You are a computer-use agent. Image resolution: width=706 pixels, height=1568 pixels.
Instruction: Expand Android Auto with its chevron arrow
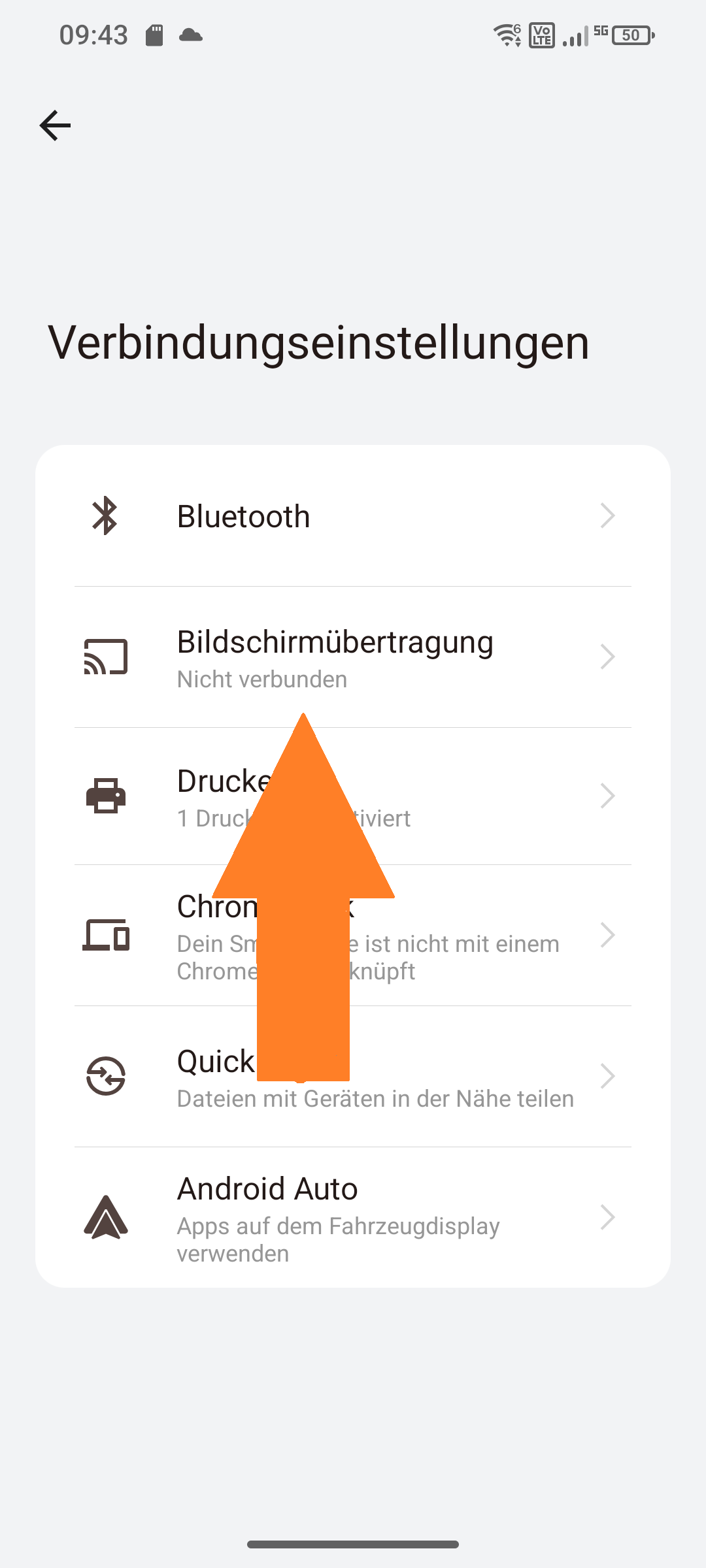click(x=607, y=1217)
